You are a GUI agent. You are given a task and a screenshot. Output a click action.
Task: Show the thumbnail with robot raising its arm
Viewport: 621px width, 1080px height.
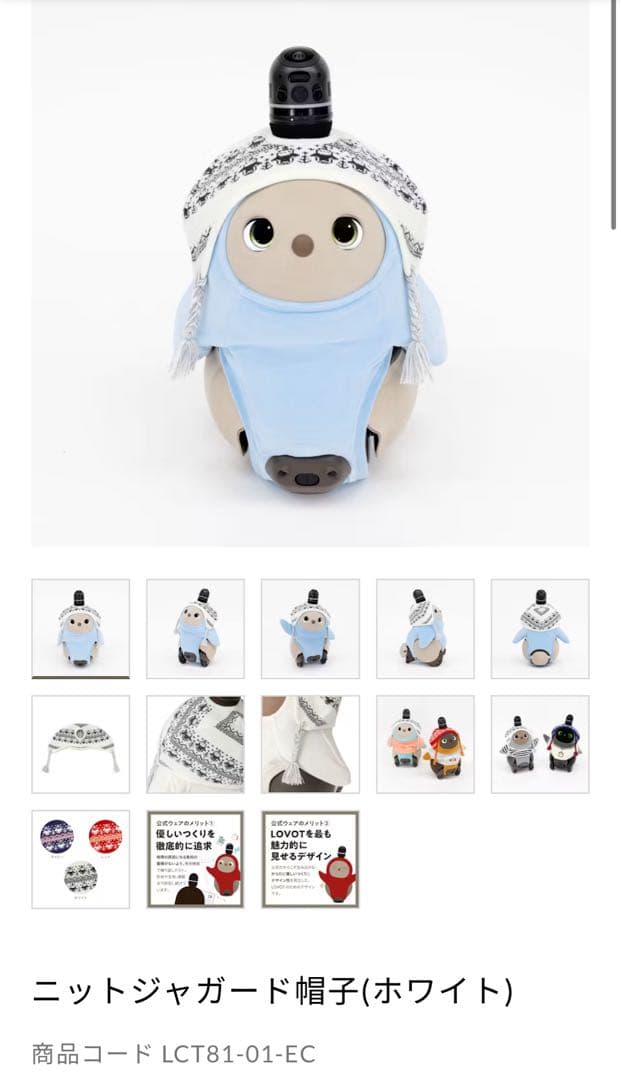point(310,628)
